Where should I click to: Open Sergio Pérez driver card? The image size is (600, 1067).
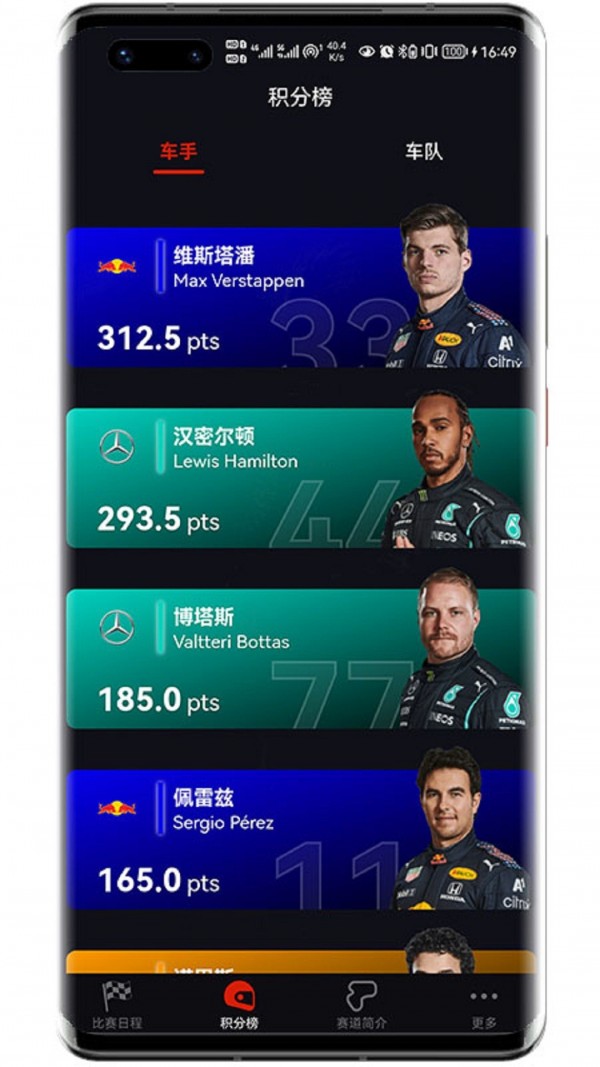[300, 839]
